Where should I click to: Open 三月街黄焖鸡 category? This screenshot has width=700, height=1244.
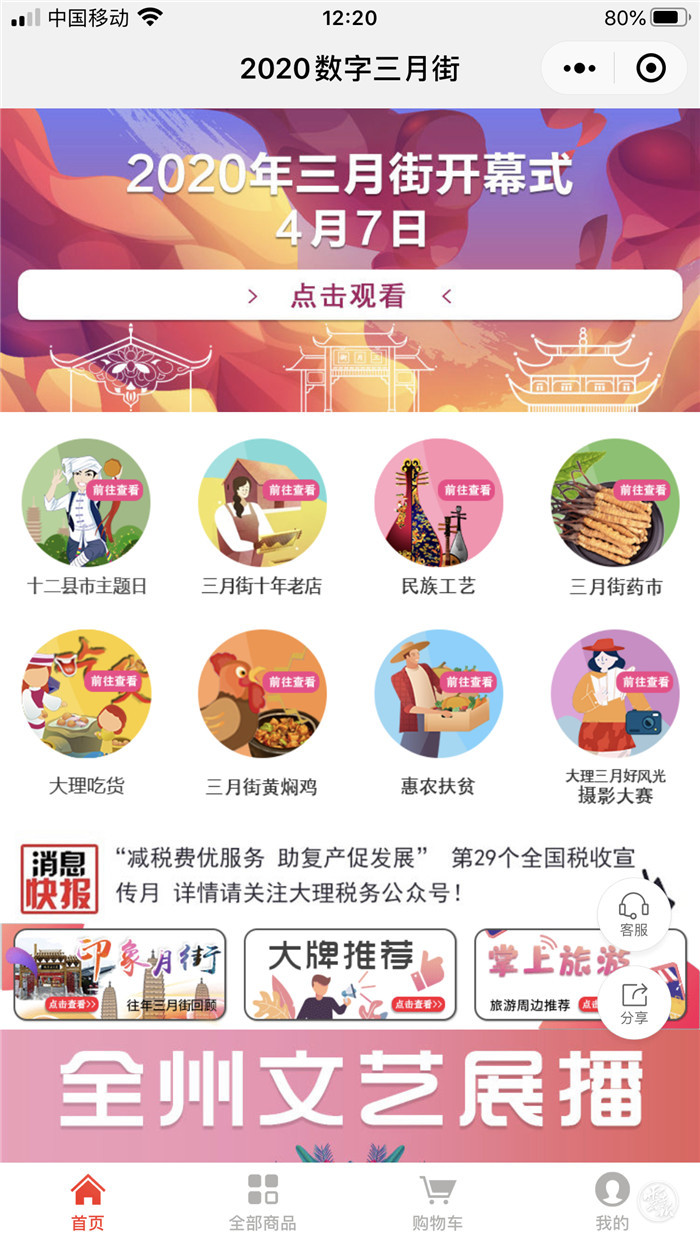262,693
